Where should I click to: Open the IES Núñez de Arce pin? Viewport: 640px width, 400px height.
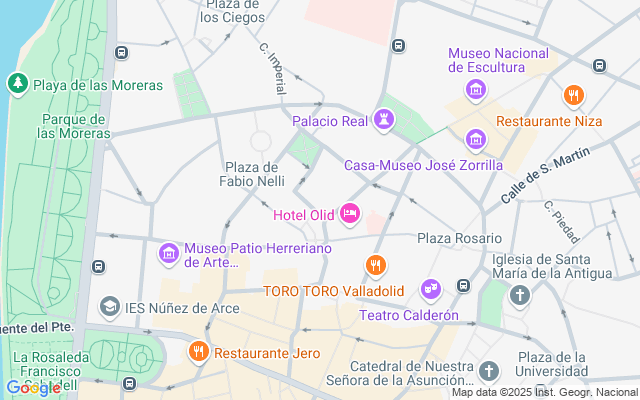pos(110,307)
